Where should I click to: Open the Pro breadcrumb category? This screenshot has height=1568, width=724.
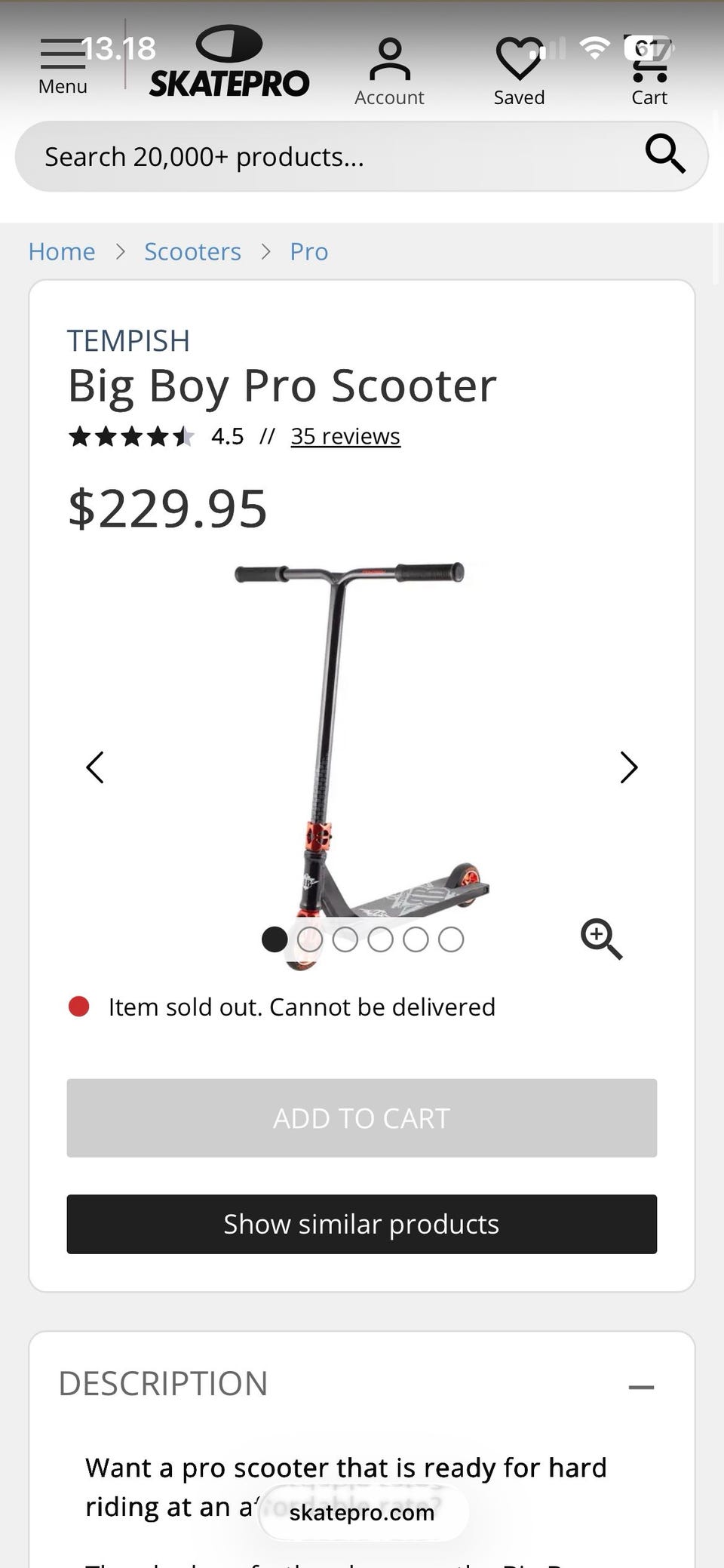[x=309, y=251]
